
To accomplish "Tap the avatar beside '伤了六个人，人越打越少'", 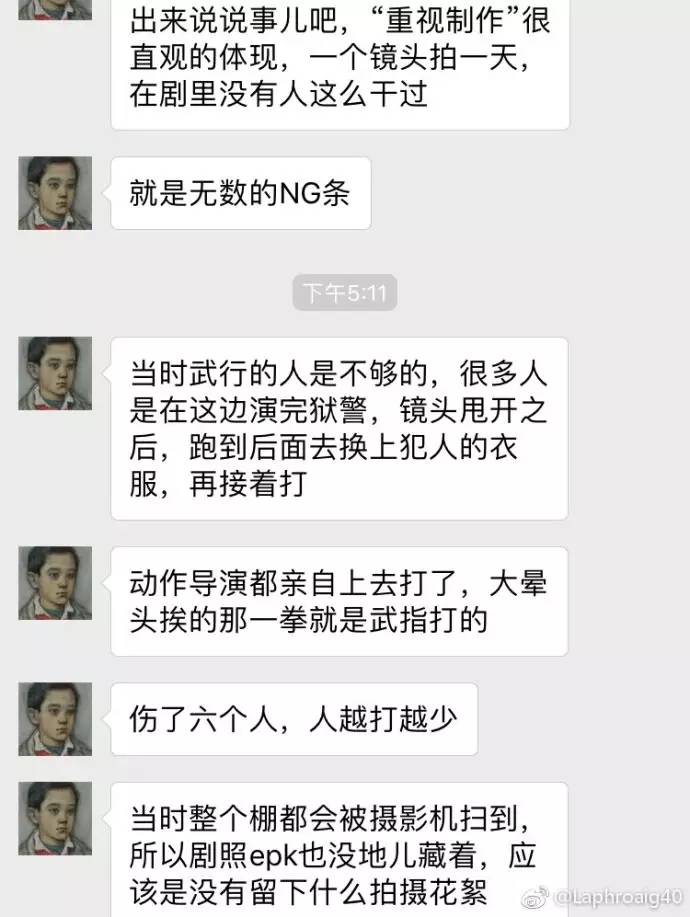I will point(54,719).
